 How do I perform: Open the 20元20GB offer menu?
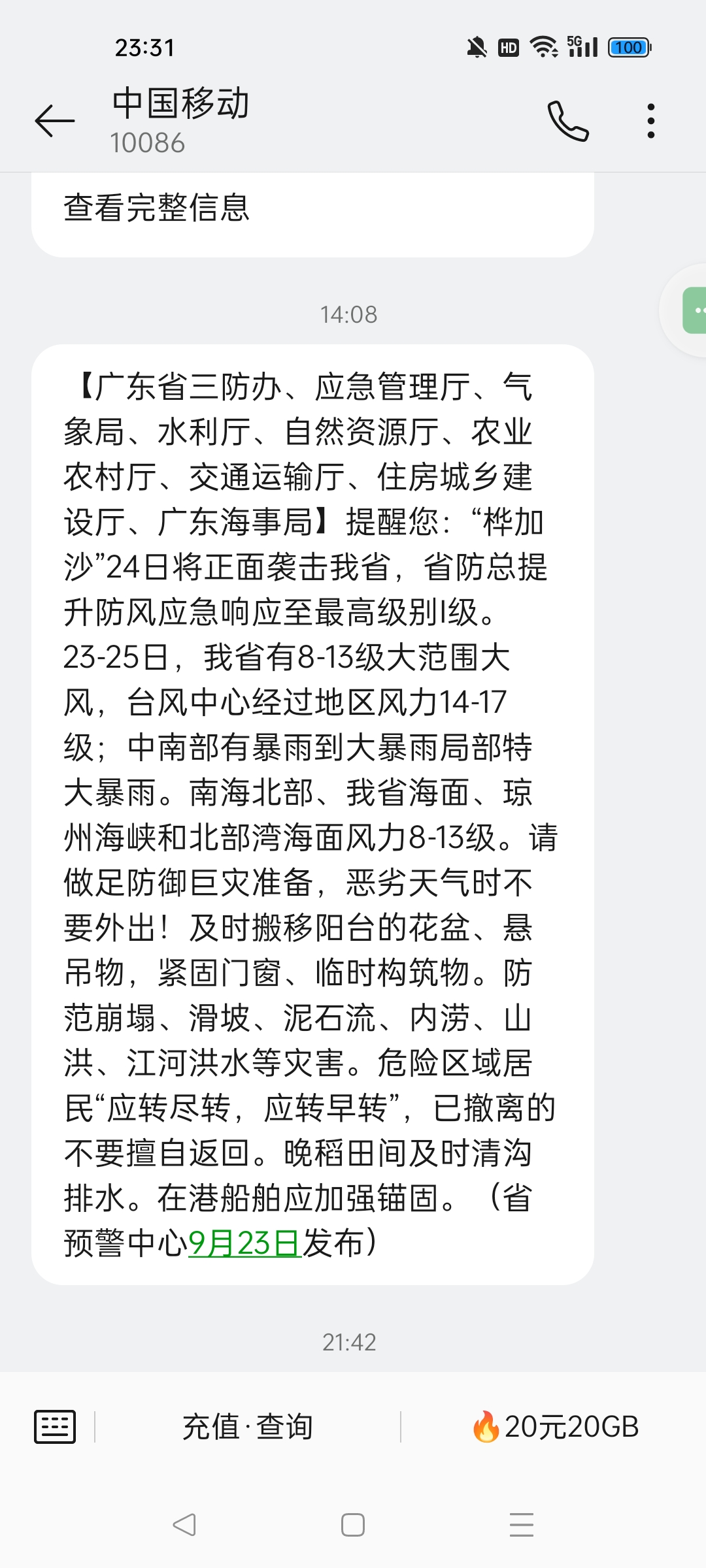(x=555, y=1427)
